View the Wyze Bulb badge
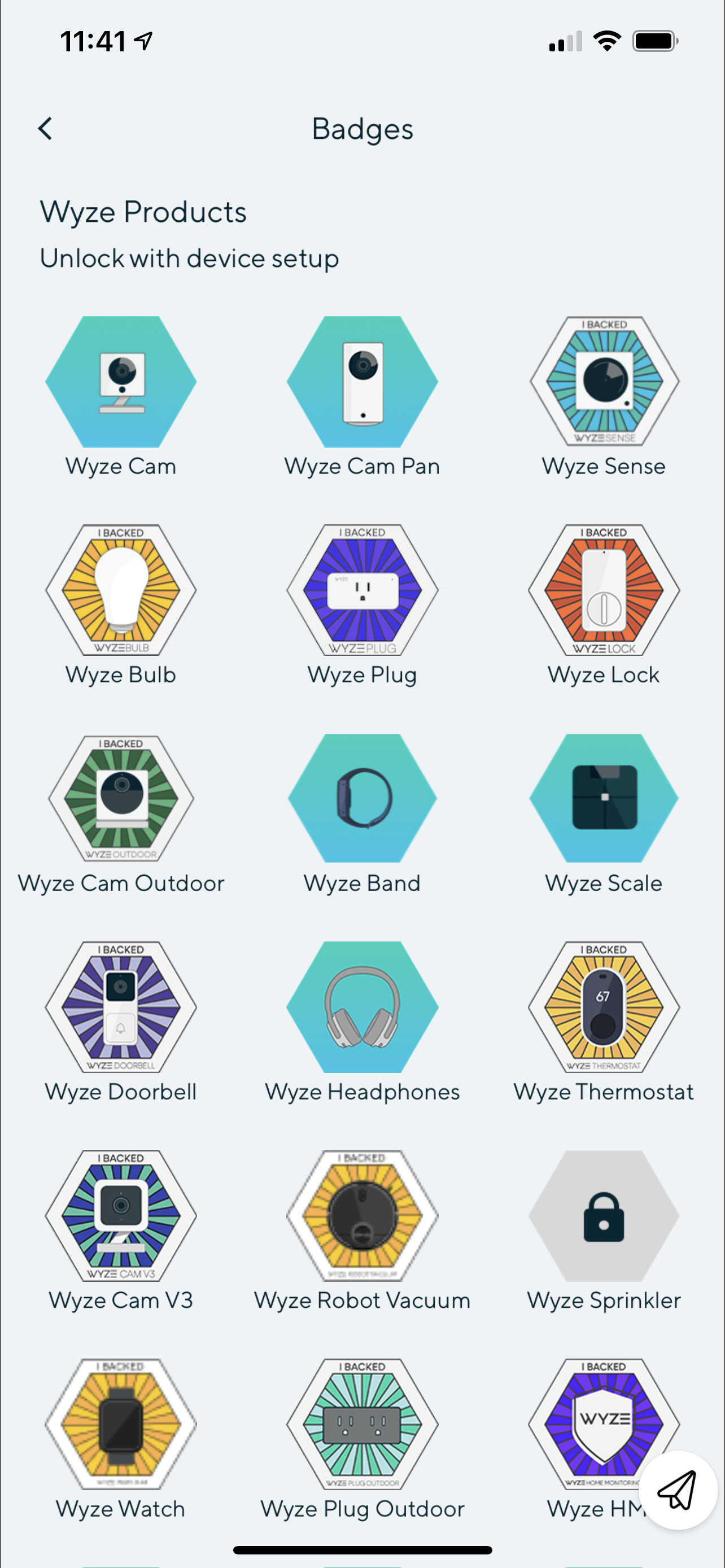725x1568 pixels. coord(120,590)
